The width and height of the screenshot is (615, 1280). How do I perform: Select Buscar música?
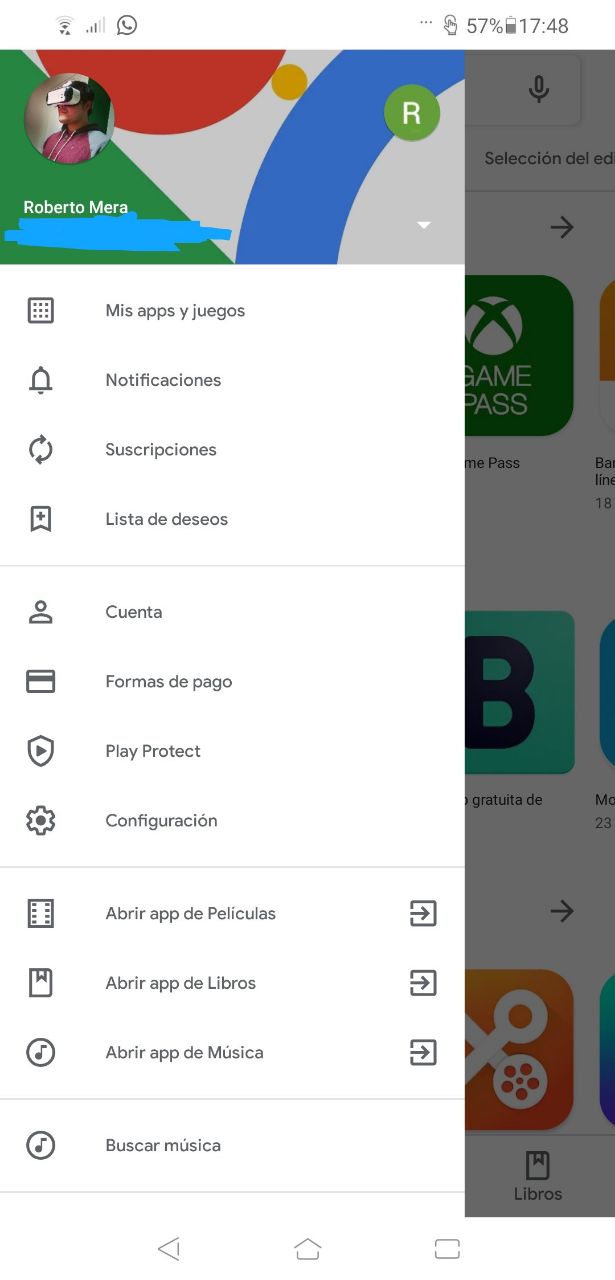163,1146
